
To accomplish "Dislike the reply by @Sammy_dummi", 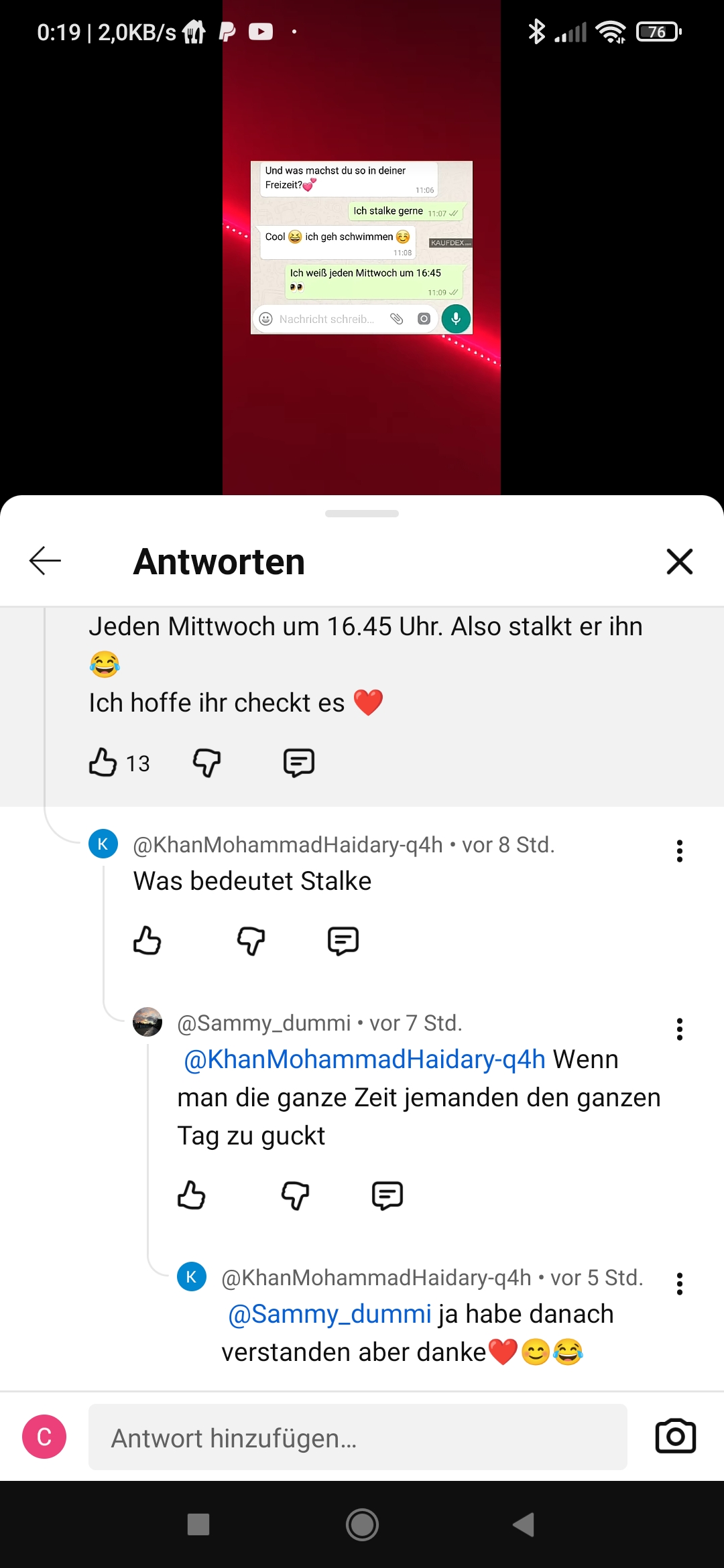I will tap(295, 1195).
